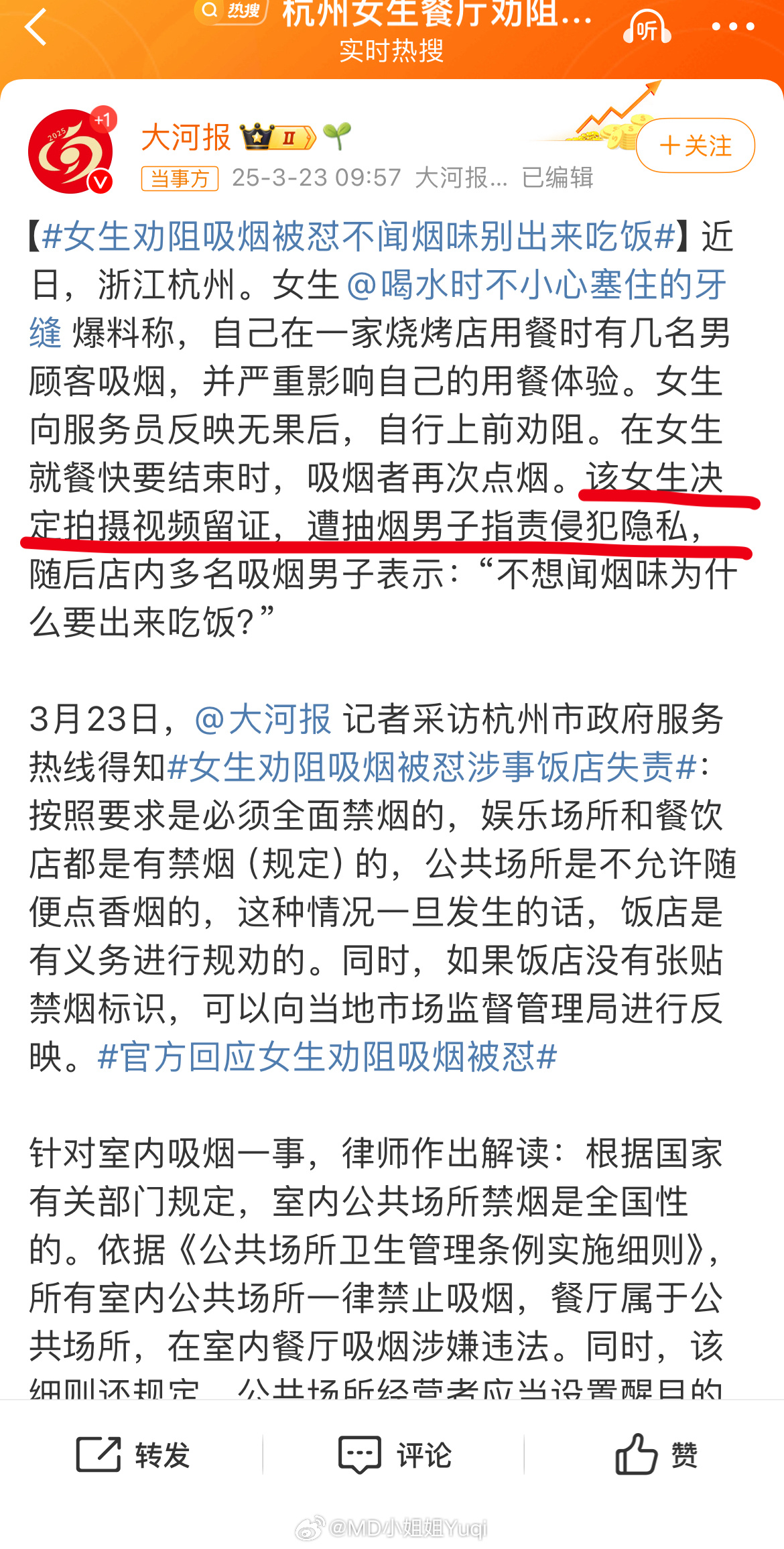Viewport: 784px width, 1549px height.
Task: Go back with the top-left arrow
Action: [36, 27]
